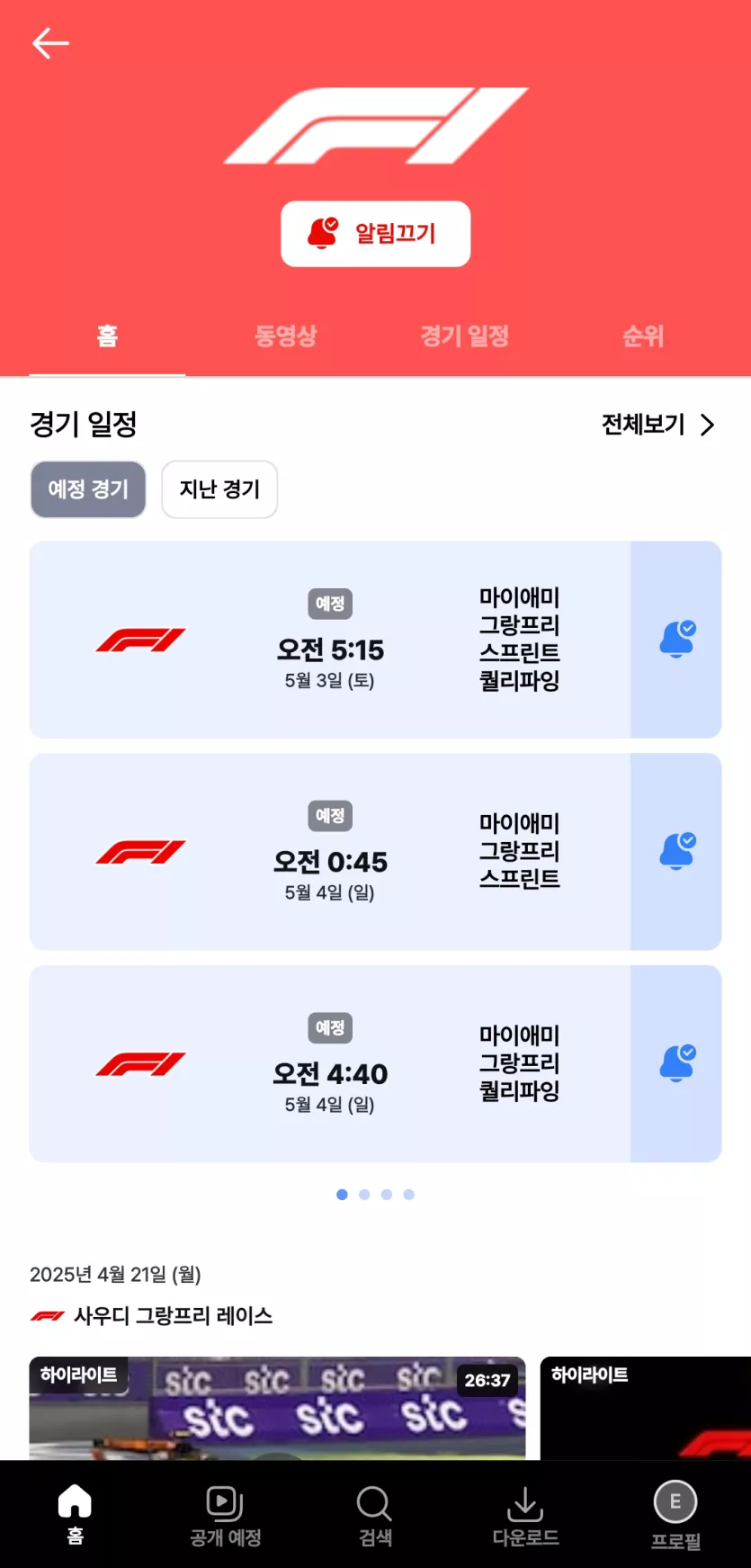Screen dimensions: 751x1568
Task: Tap the 알림끄기 button to disable alerts
Action: 375,234
